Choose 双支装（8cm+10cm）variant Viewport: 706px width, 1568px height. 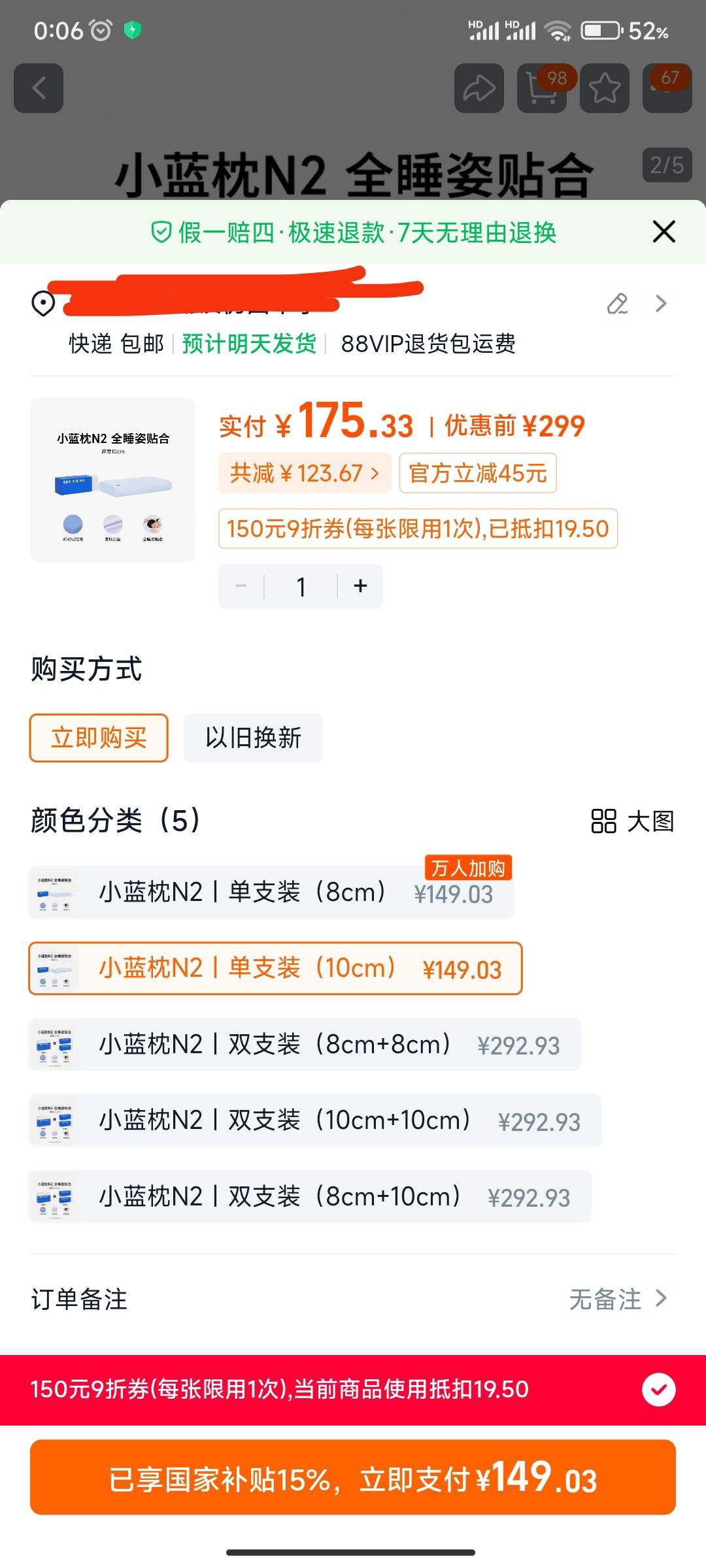(x=309, y=1197)
